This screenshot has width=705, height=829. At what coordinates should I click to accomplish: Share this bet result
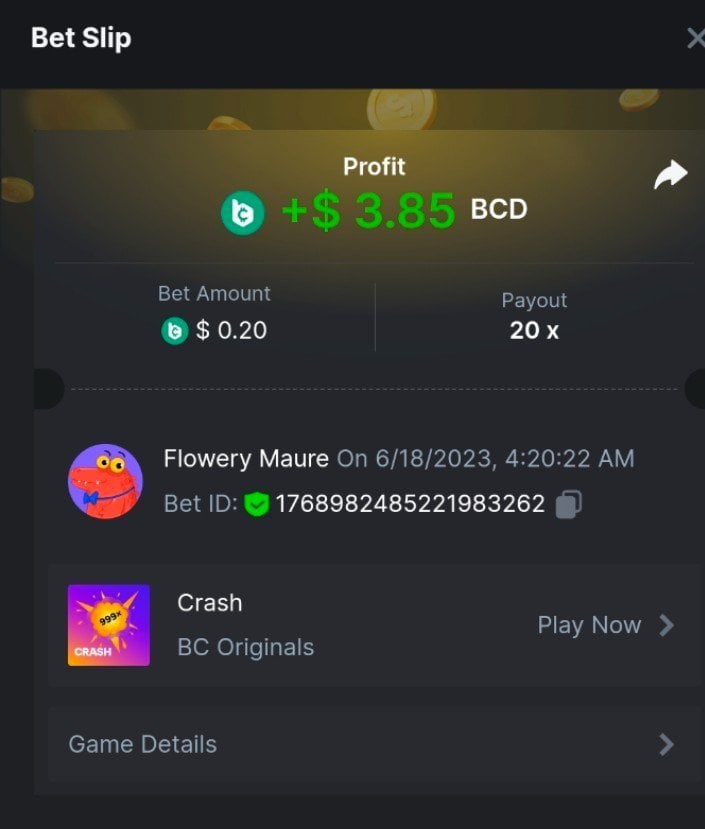[670, 176]
